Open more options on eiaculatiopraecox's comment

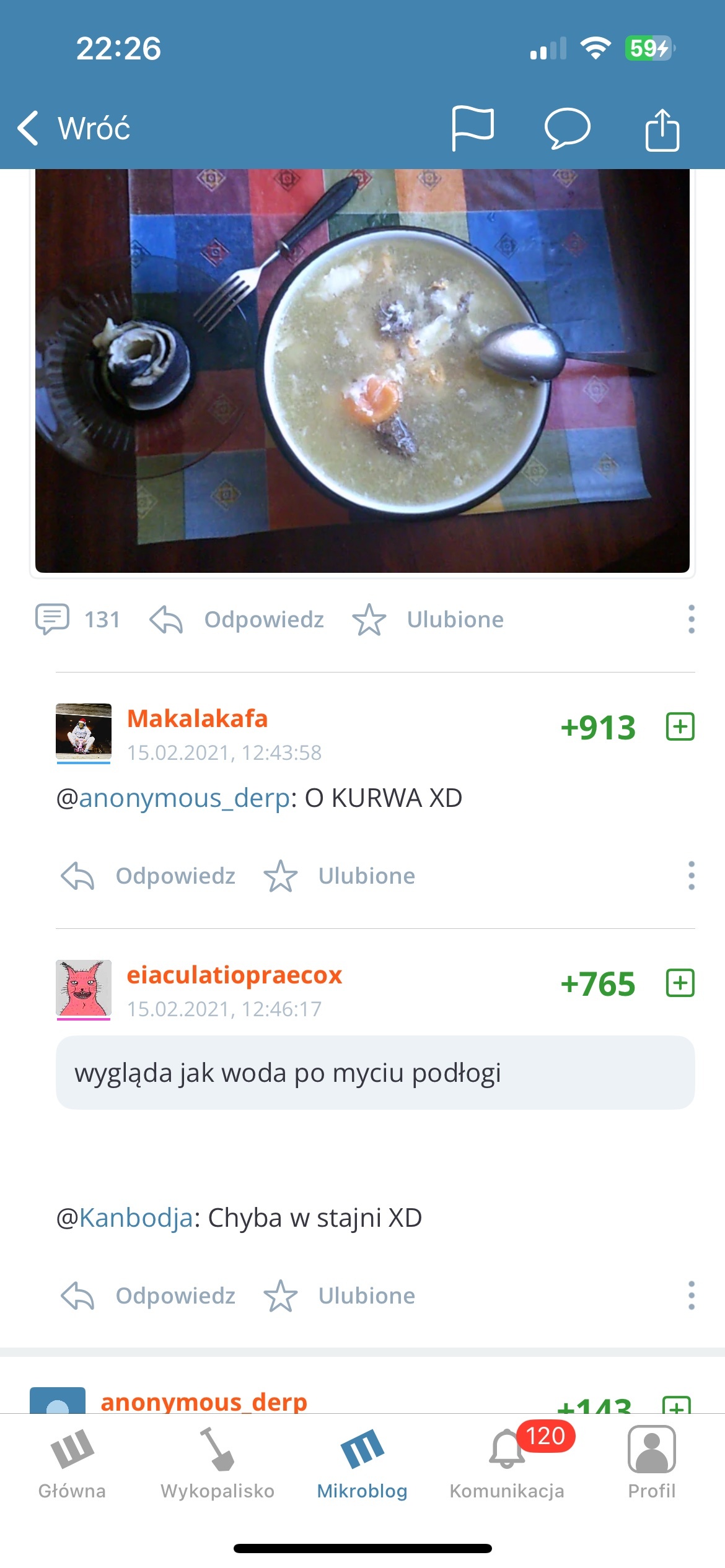(x=691, y=1296)
